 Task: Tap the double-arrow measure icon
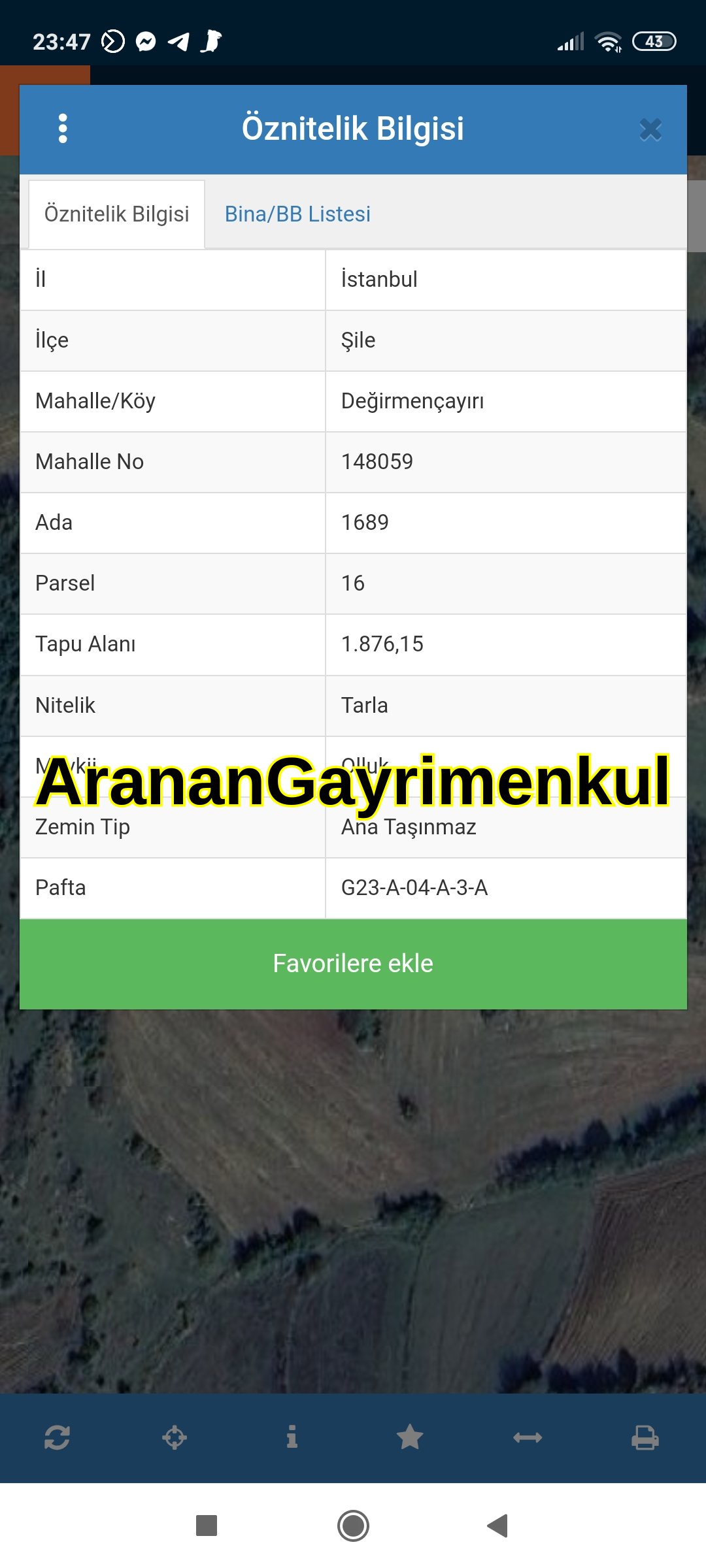click(x=528, y=1437)
